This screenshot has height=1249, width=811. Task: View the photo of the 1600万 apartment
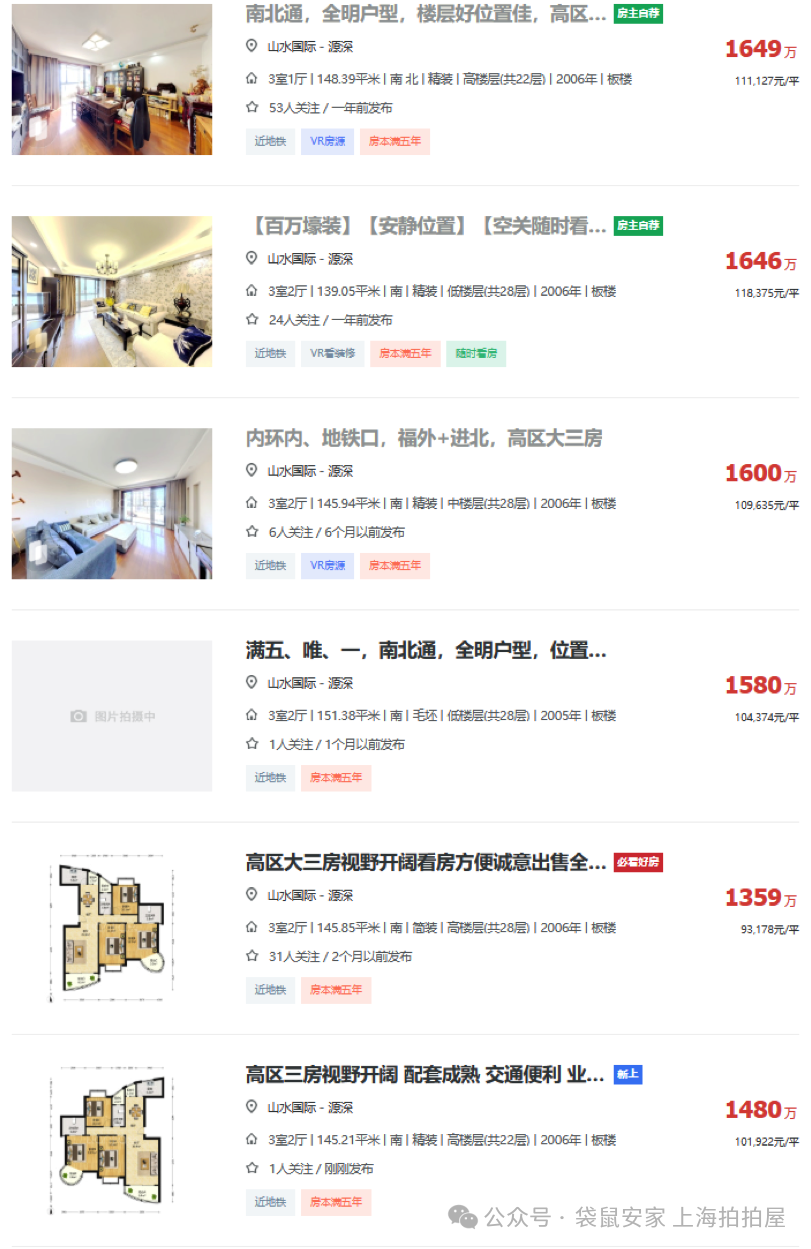pos(112,503)
